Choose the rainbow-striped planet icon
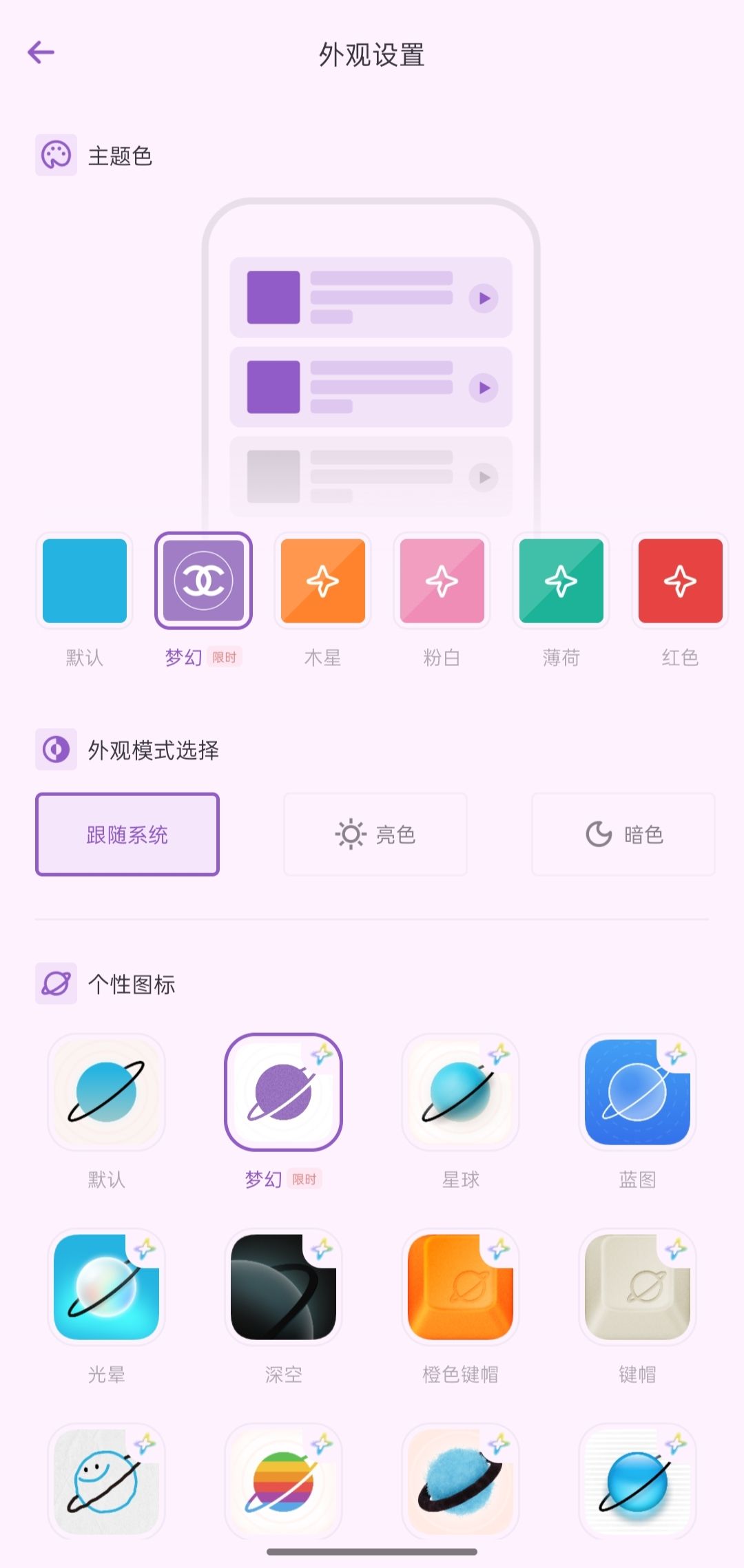The height and width of the screenshot is (1568, 744). click(283, 1481)
